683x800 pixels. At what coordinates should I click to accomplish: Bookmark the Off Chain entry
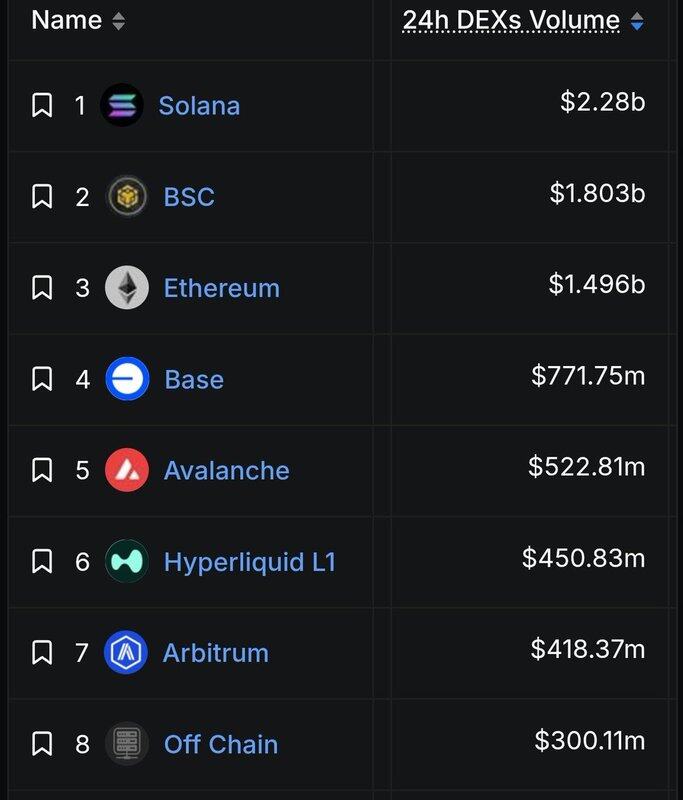point(42,744)
